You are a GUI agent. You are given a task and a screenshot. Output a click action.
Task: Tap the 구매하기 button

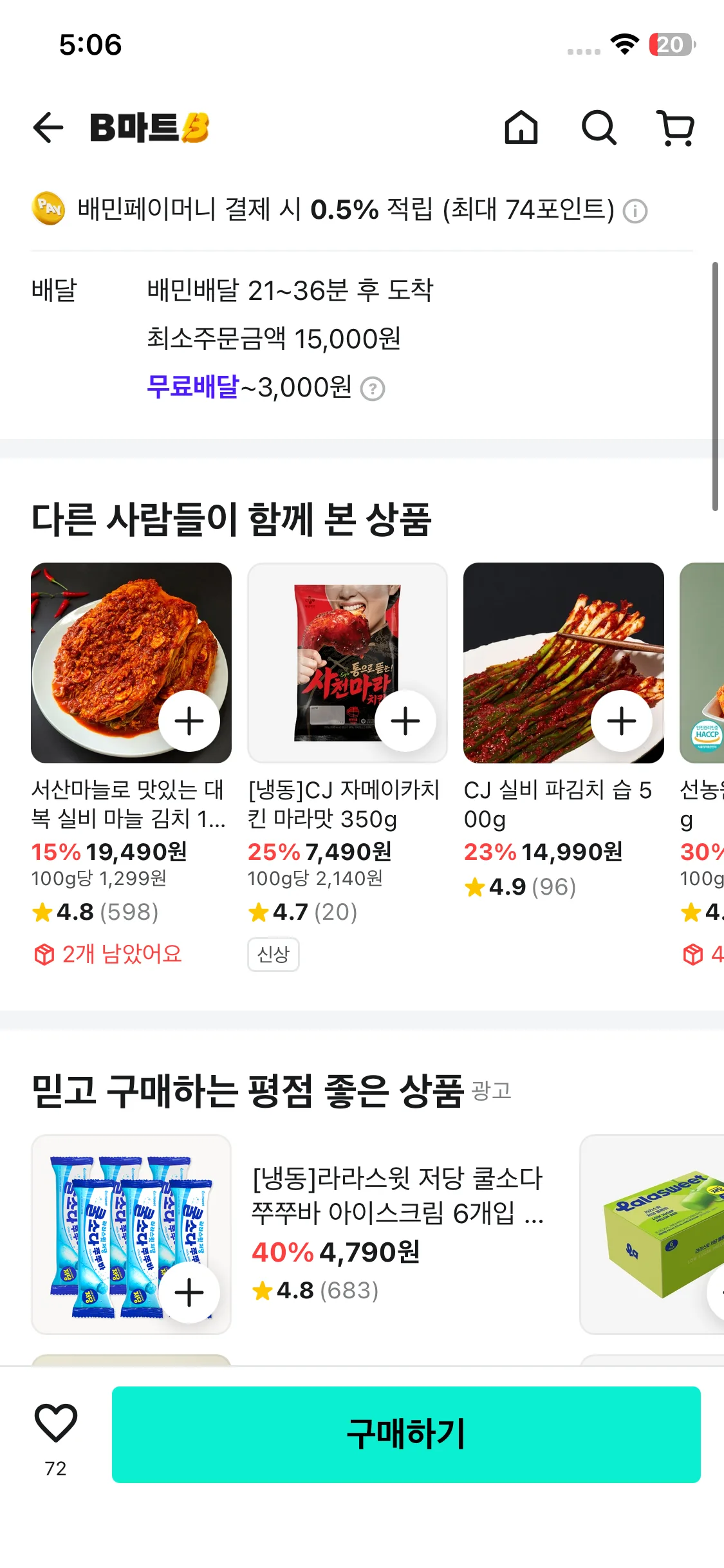coord(406,1434)
